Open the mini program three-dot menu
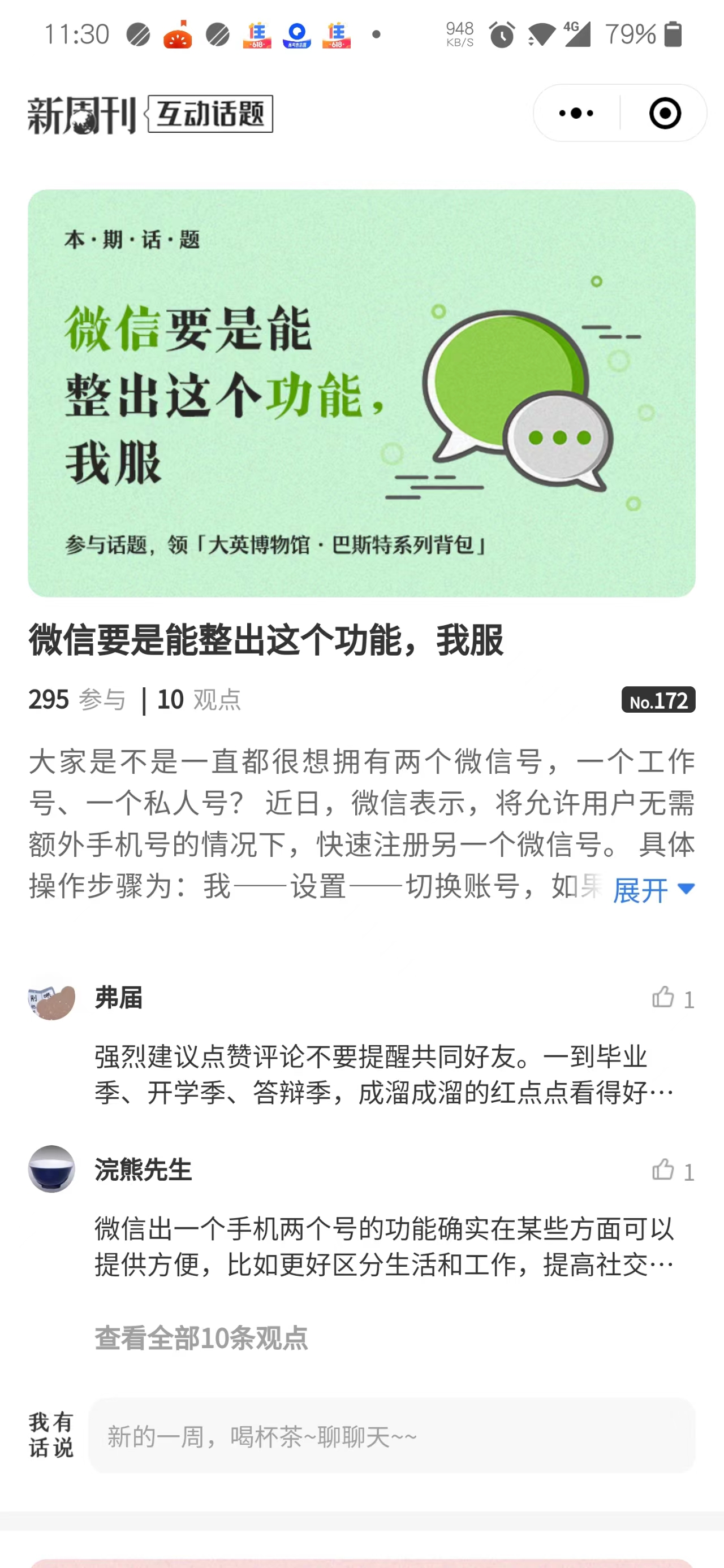 [576, 113]
